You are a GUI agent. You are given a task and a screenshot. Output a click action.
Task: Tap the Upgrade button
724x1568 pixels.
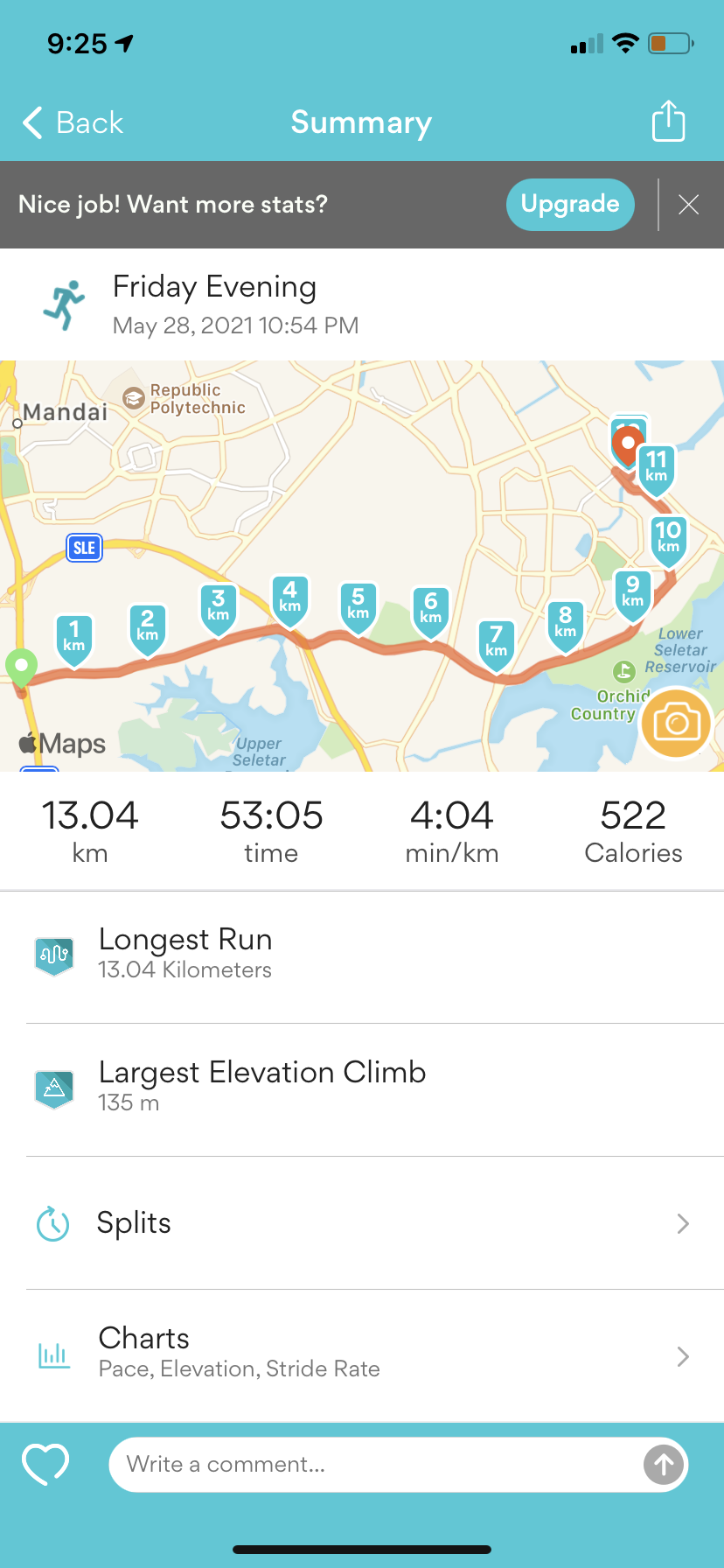point(570,204)
